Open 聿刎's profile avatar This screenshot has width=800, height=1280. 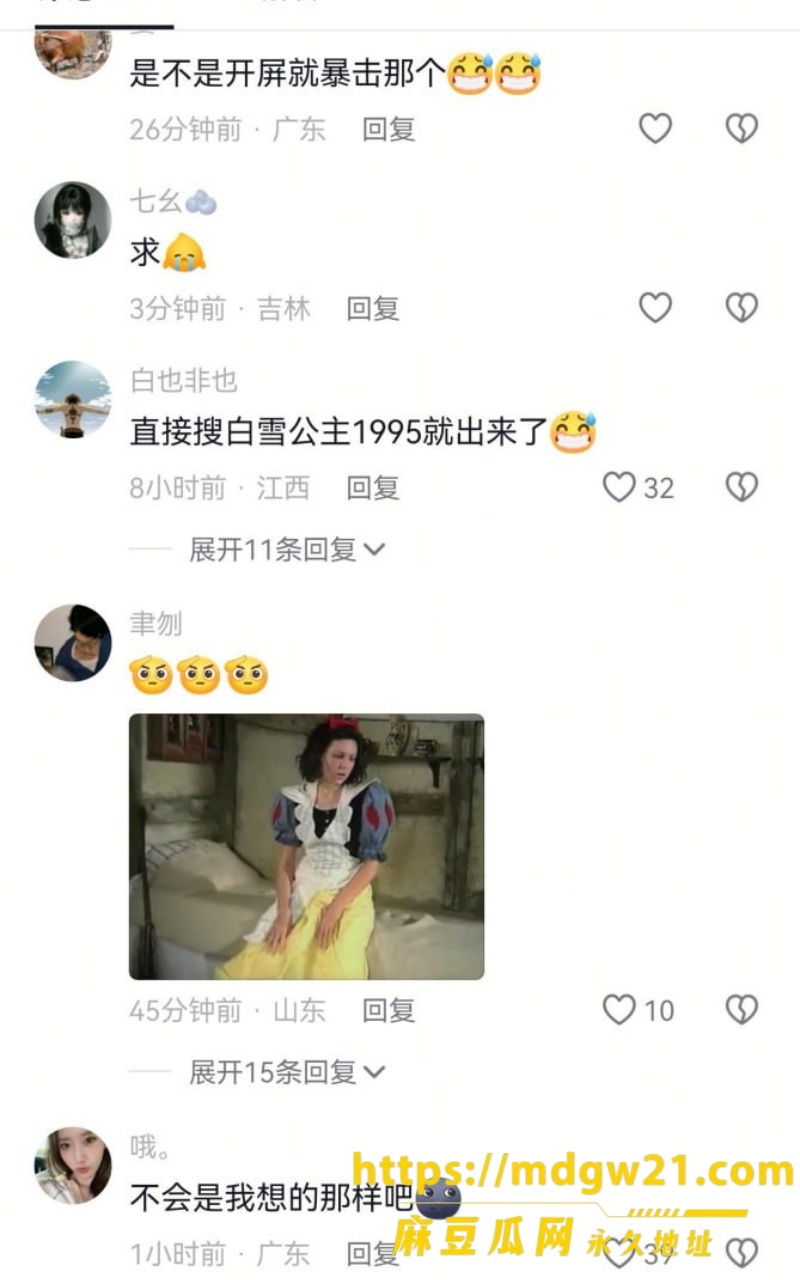[x=73, y=643]
